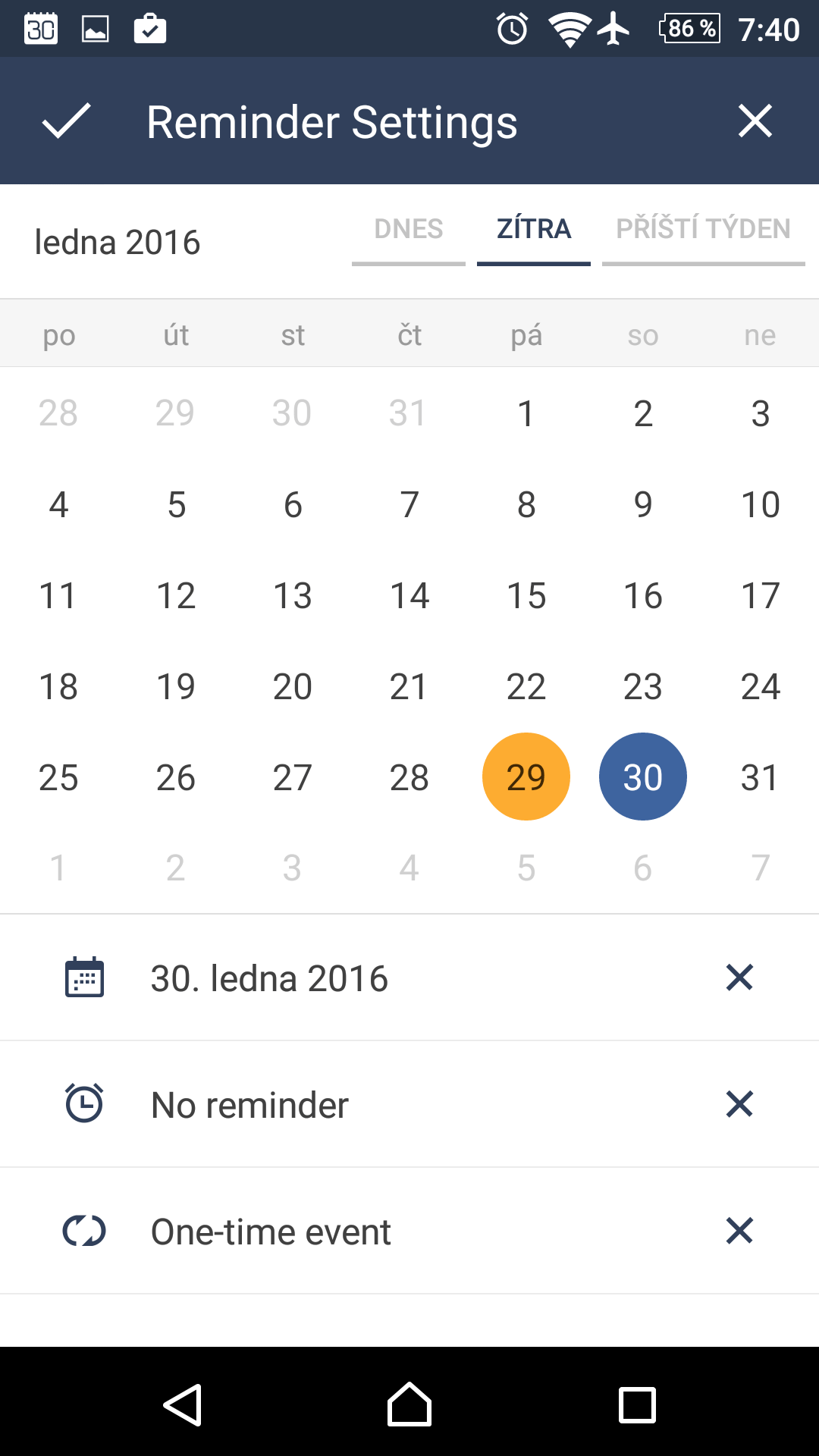Clear the No reminder row
This screenshot has width=819, height=1456.
point(739,1104)
